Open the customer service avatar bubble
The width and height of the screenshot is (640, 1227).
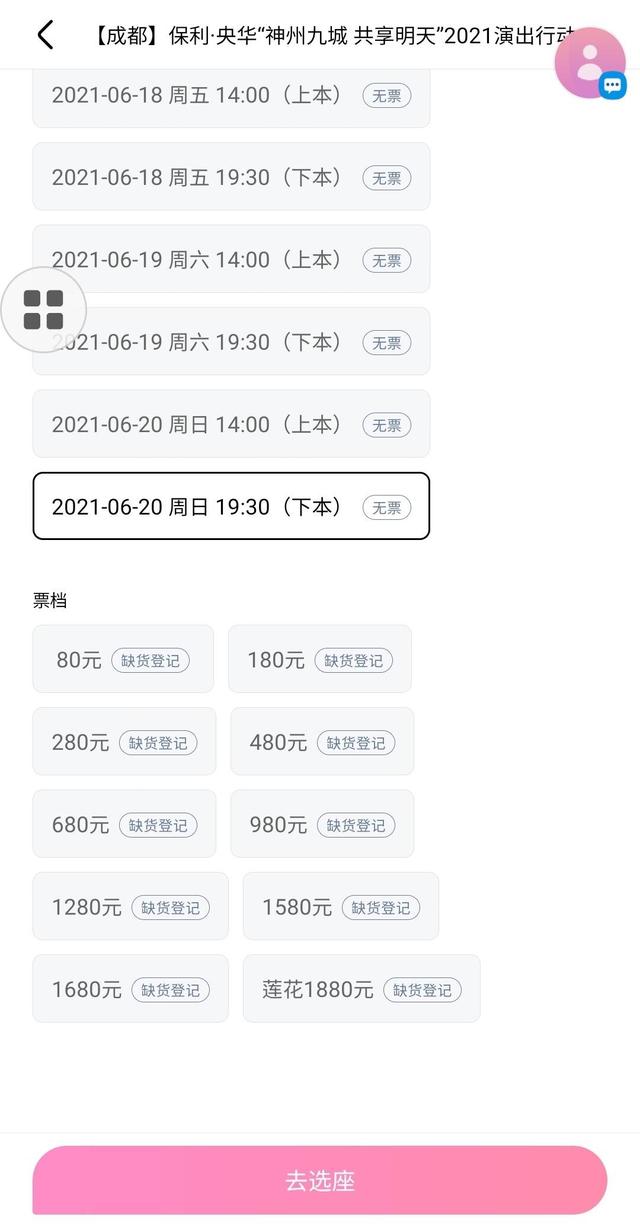[x=590, y=63]
